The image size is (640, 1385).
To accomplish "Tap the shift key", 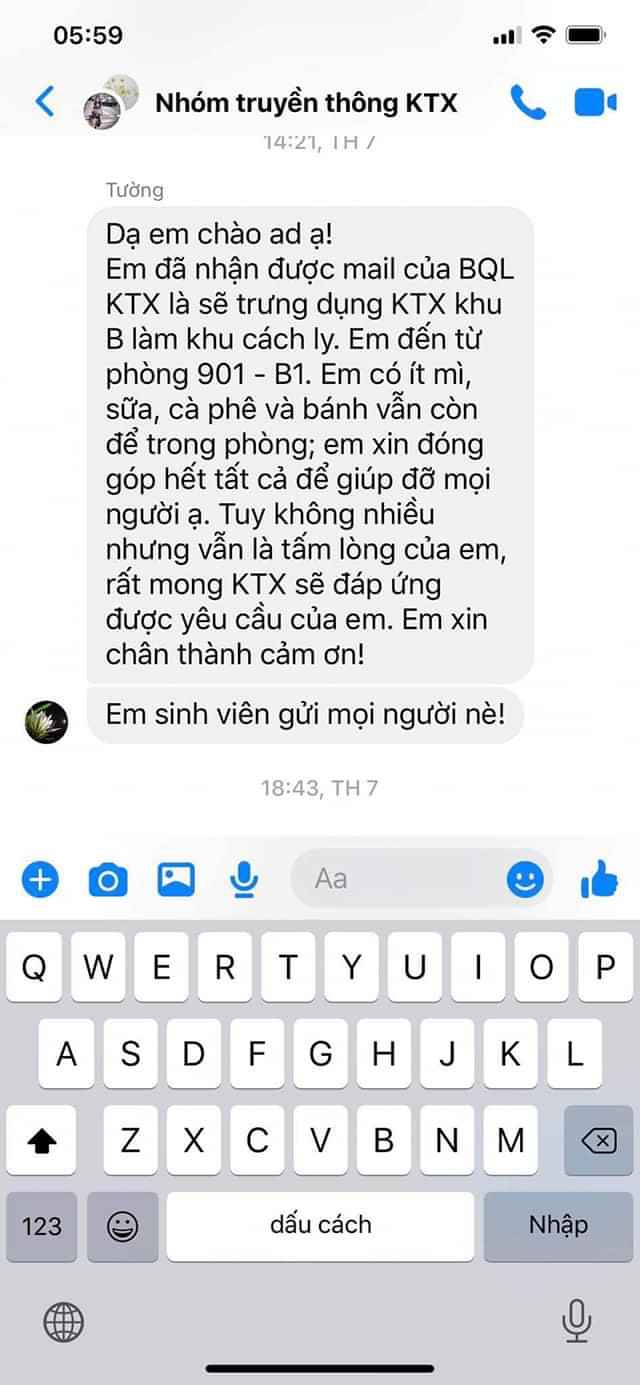I will coord(41,1139).
